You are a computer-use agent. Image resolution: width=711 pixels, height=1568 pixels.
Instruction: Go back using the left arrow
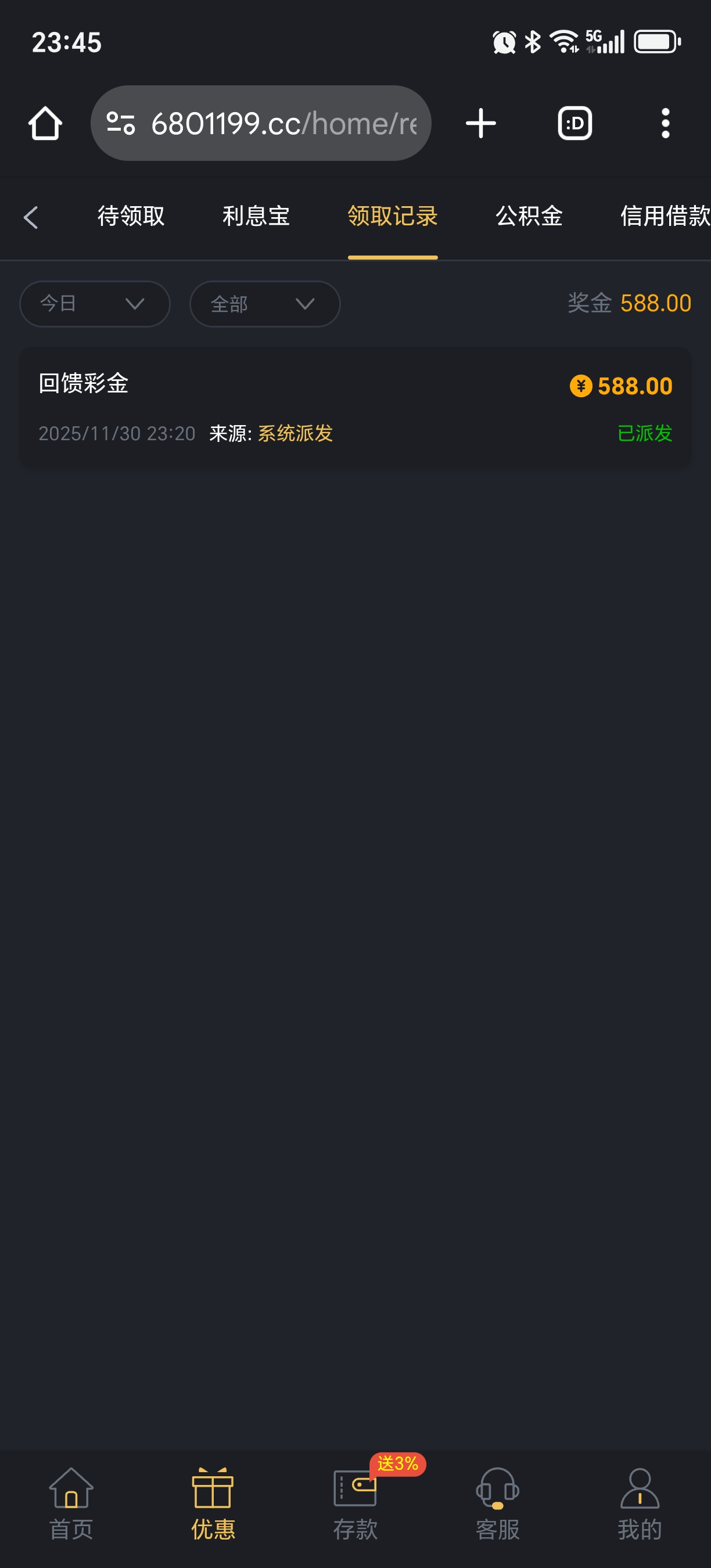tap(30, 217)
